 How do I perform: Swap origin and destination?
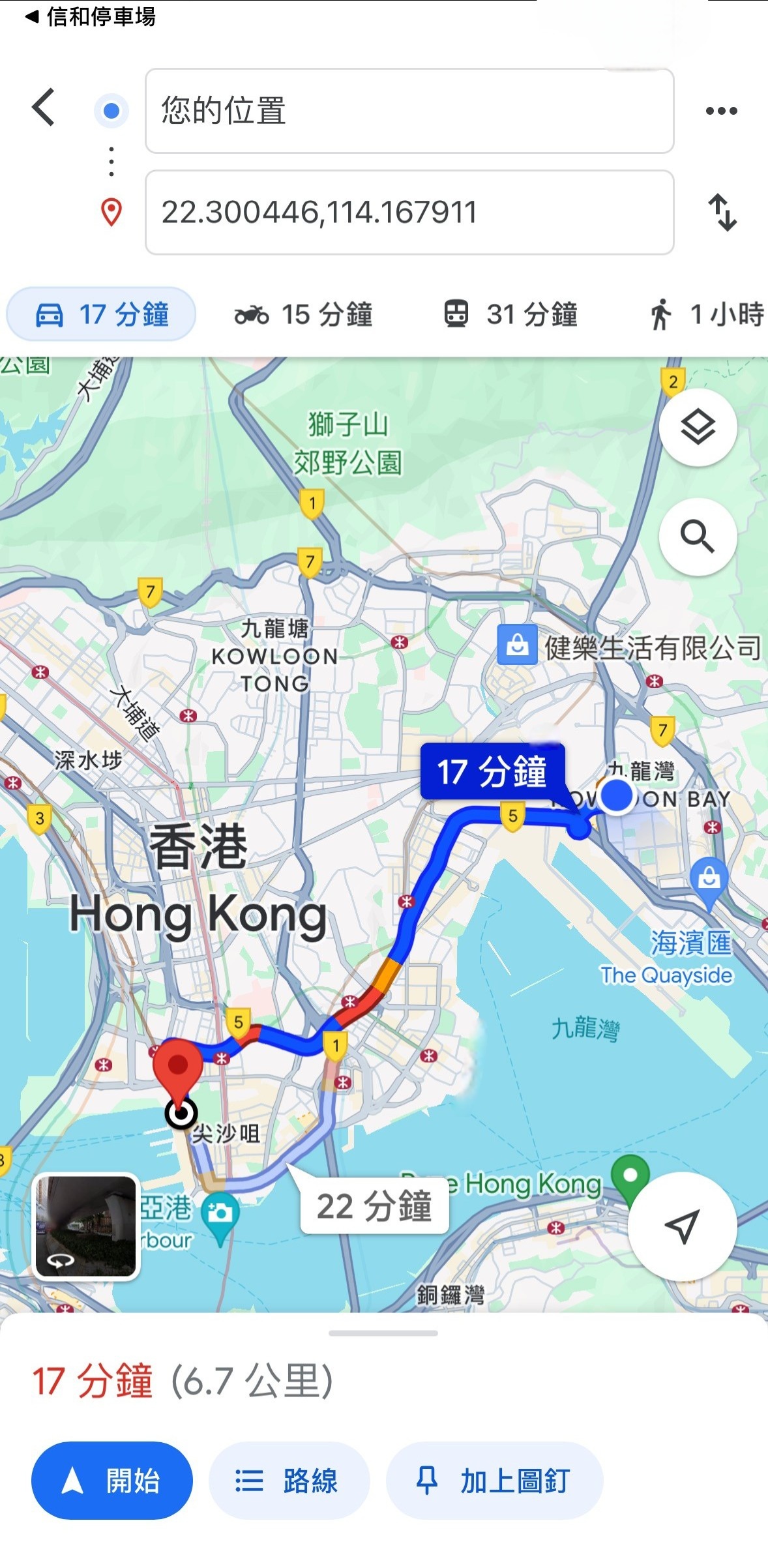pos(722,213)
